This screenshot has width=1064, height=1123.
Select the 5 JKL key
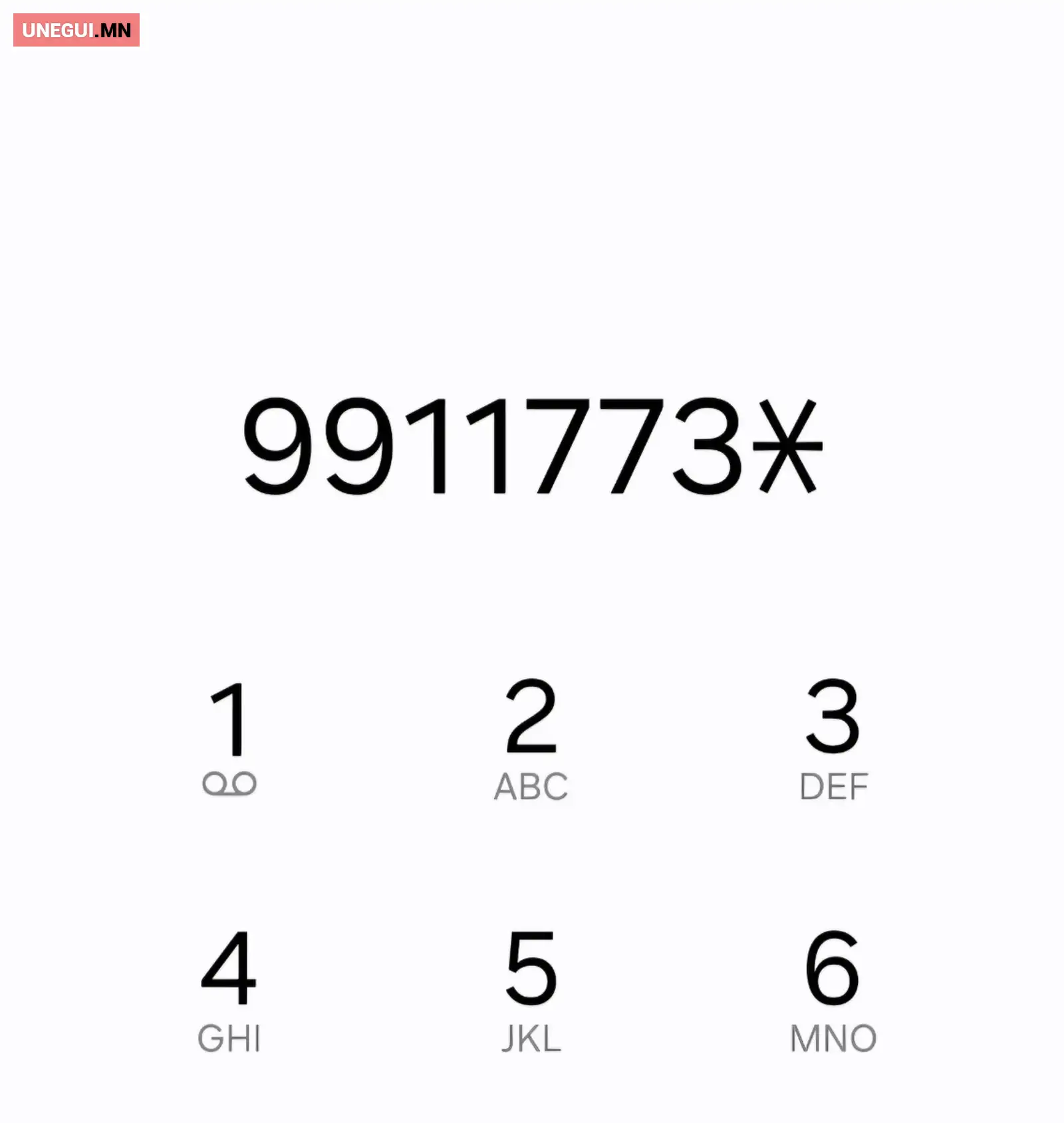pyautogui.click(x=531, y=991)
